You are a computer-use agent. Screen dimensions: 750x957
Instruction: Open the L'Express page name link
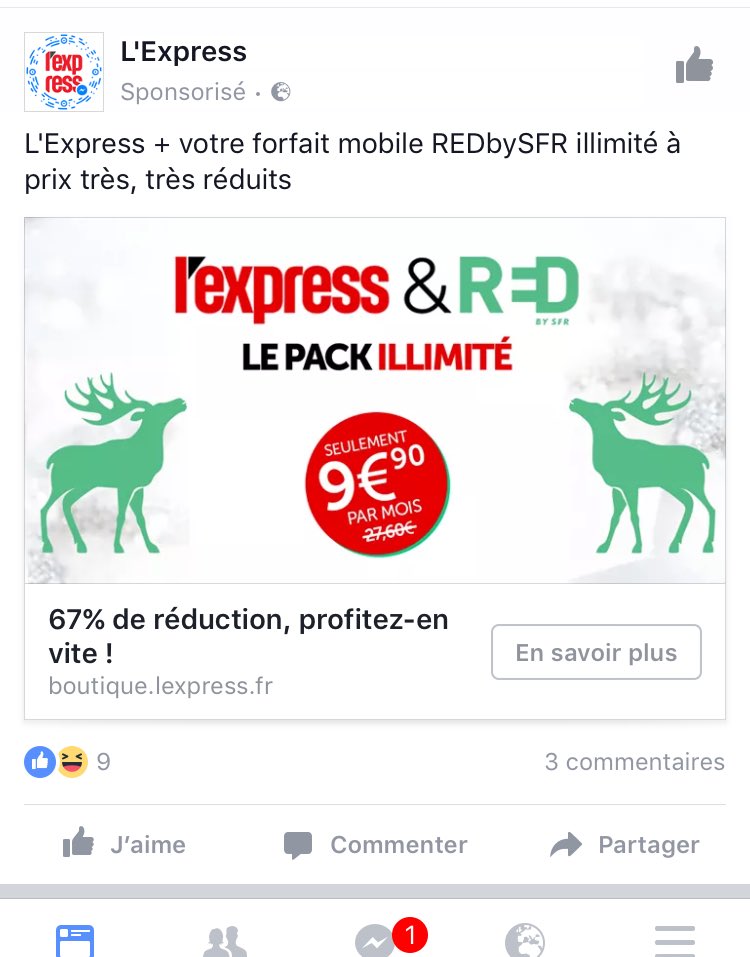[x=183, y=52]
